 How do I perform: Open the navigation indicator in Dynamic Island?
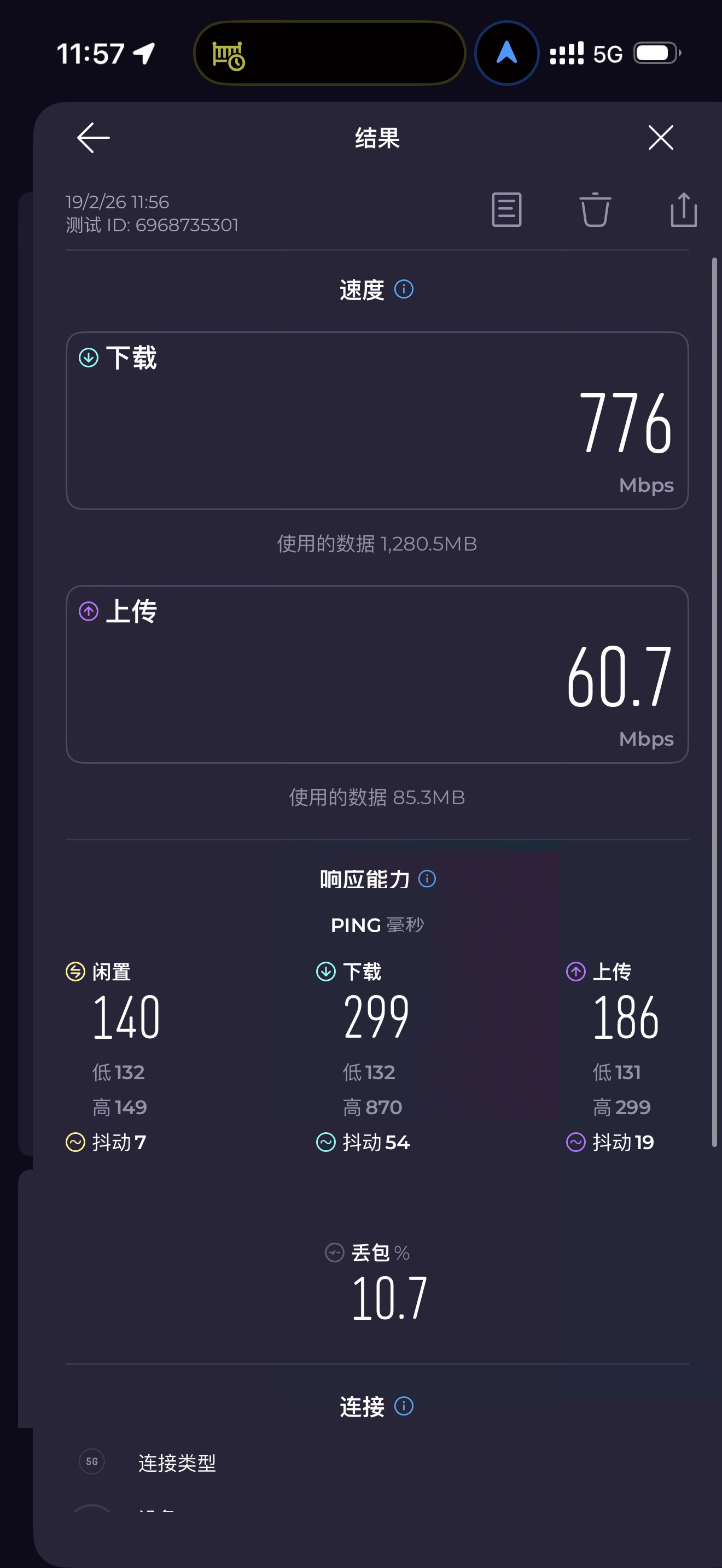tap(506, 54)
